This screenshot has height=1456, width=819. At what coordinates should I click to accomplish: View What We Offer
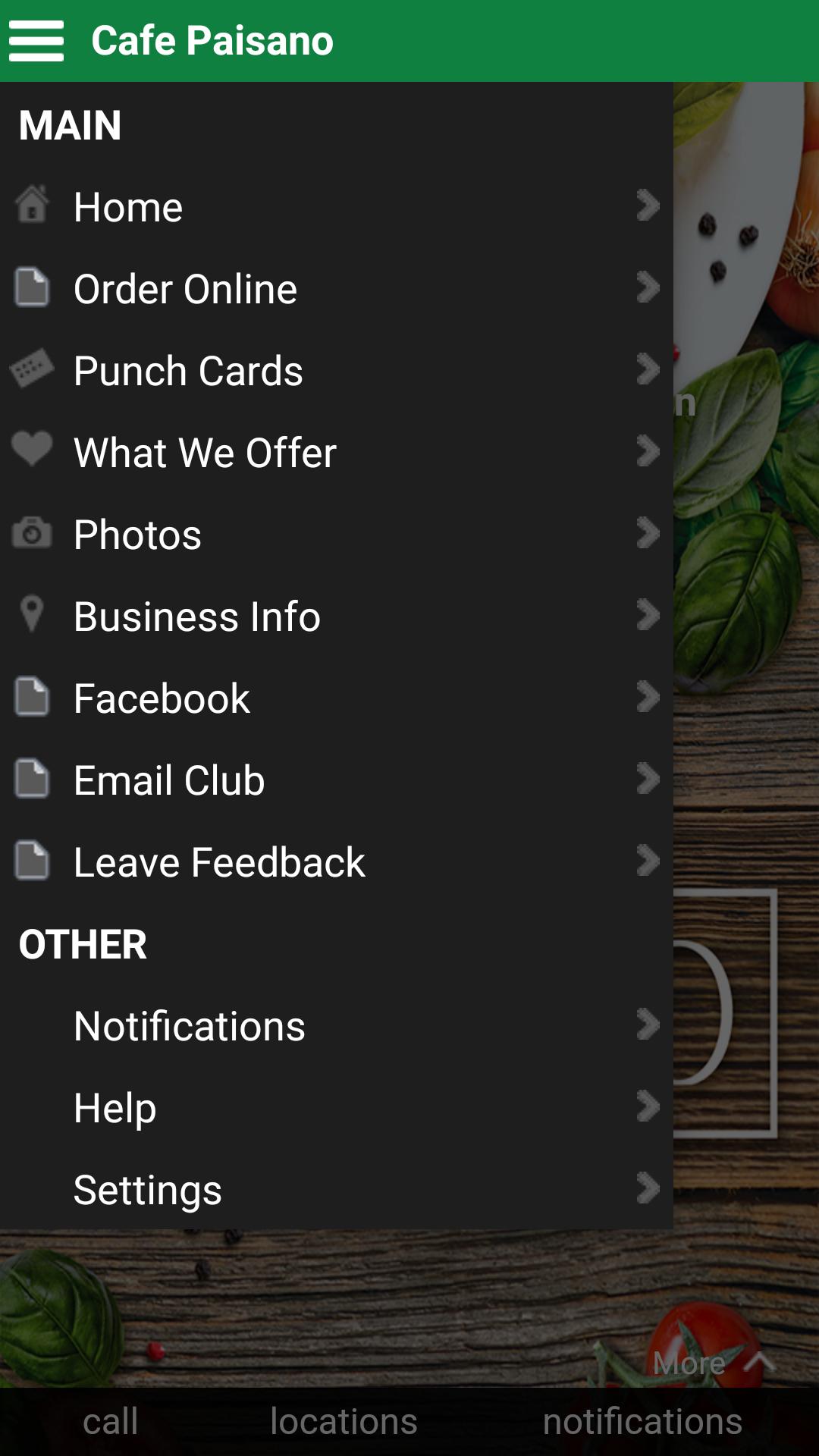(x=336, y=452)
